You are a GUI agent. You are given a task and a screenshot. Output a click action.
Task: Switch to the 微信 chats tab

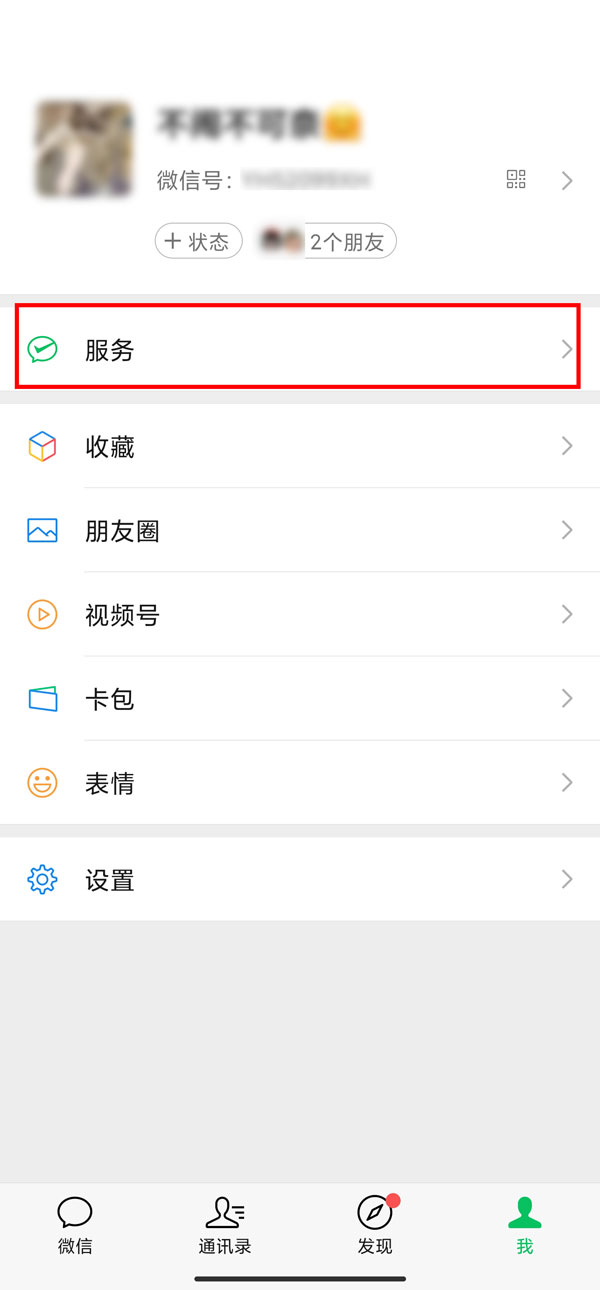coord(75,1224)
